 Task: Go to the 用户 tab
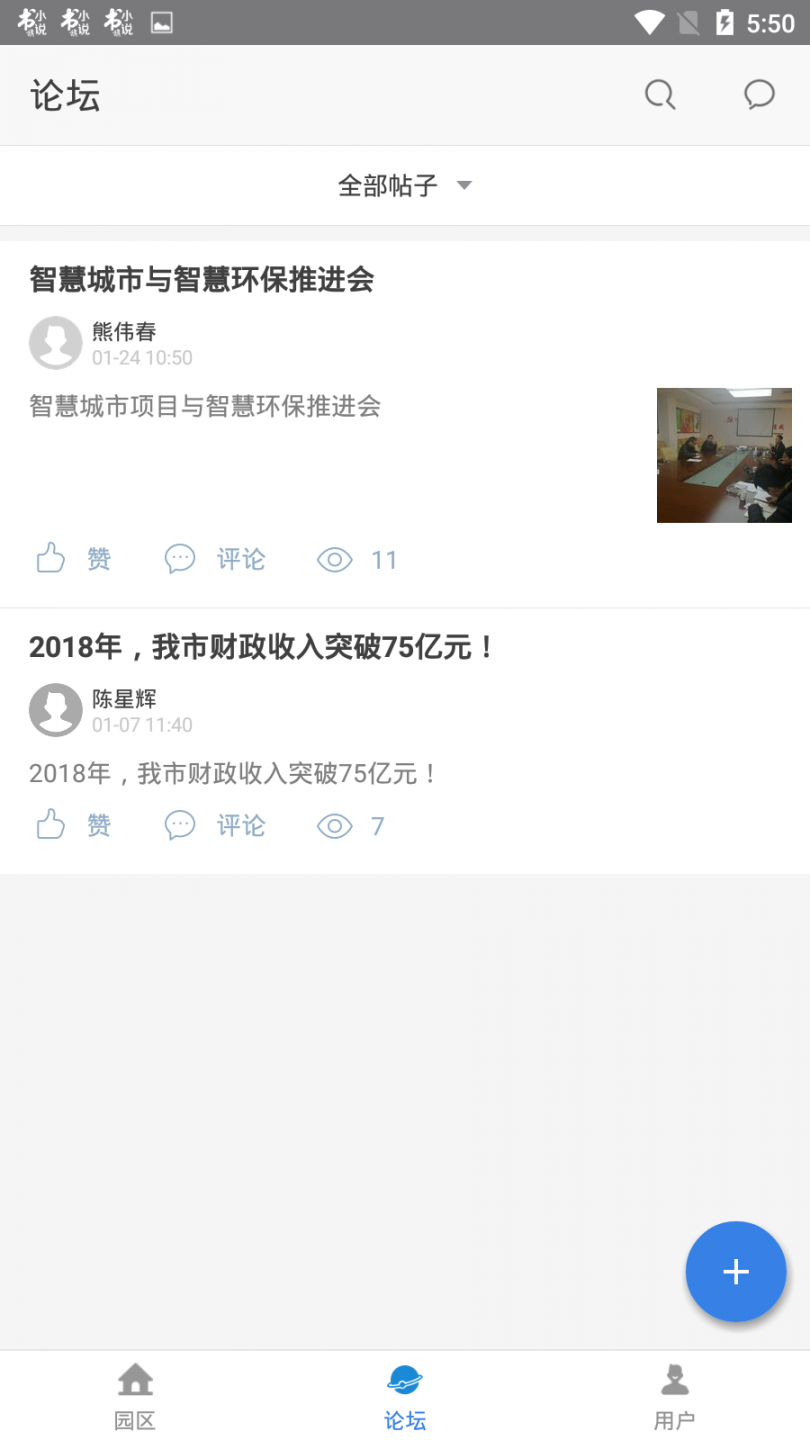point(674,1396)
